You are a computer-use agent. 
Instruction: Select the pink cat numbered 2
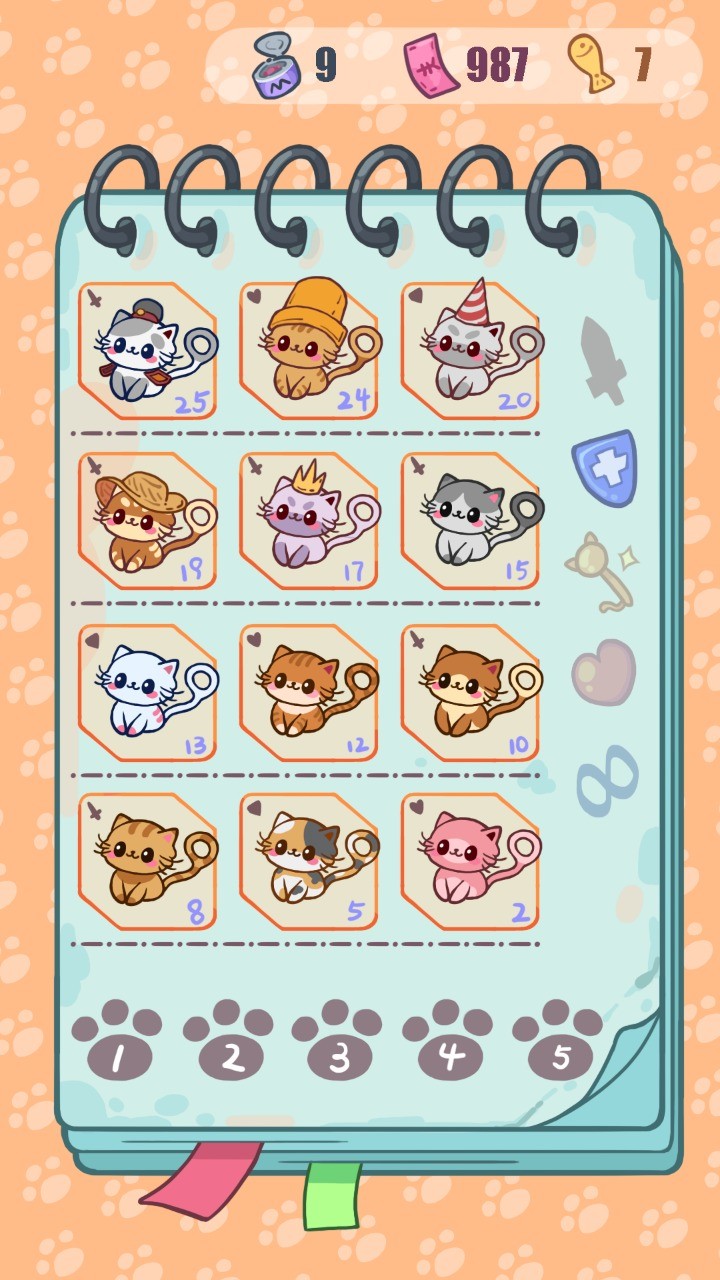pos(470,862)
